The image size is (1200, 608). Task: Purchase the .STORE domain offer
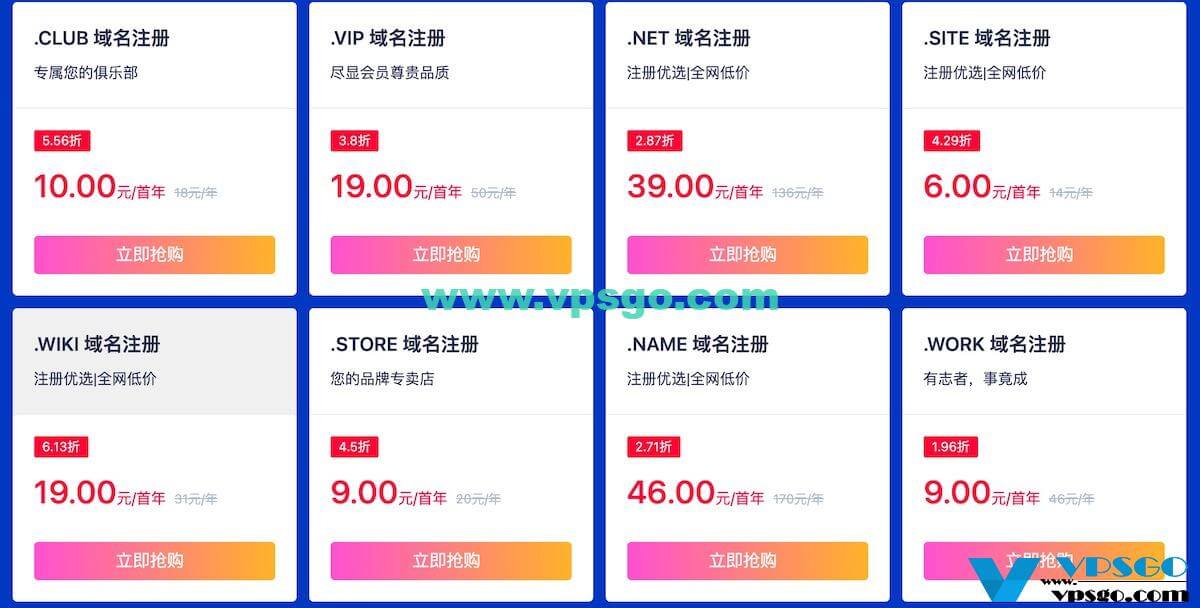pyautogui.click(x=451, y=561)
